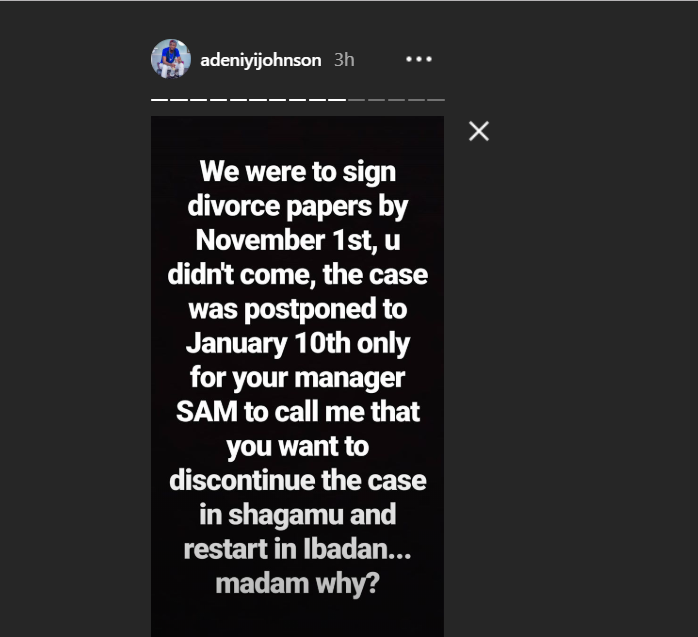698x637 pixels.
Task: Open the three-dot story options menu
Action: tap(419, 60)
